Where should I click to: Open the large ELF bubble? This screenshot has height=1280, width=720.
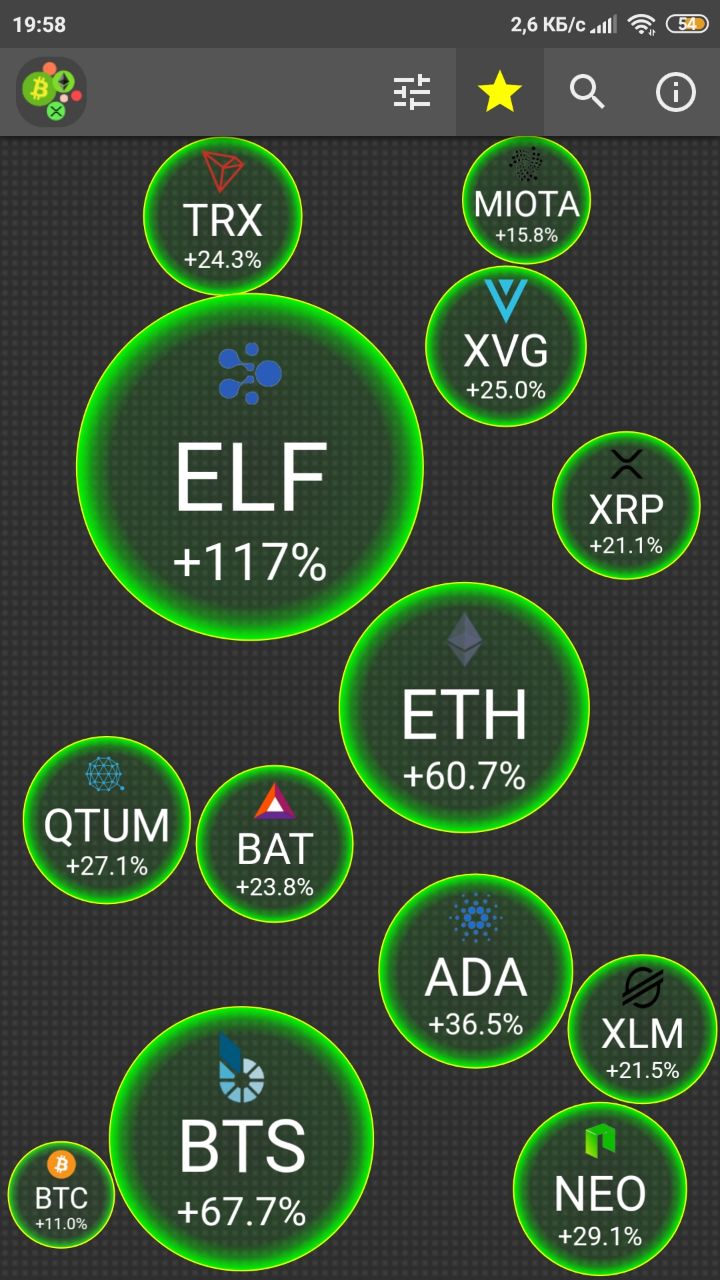pyautogui.click(x=250, y=466)
